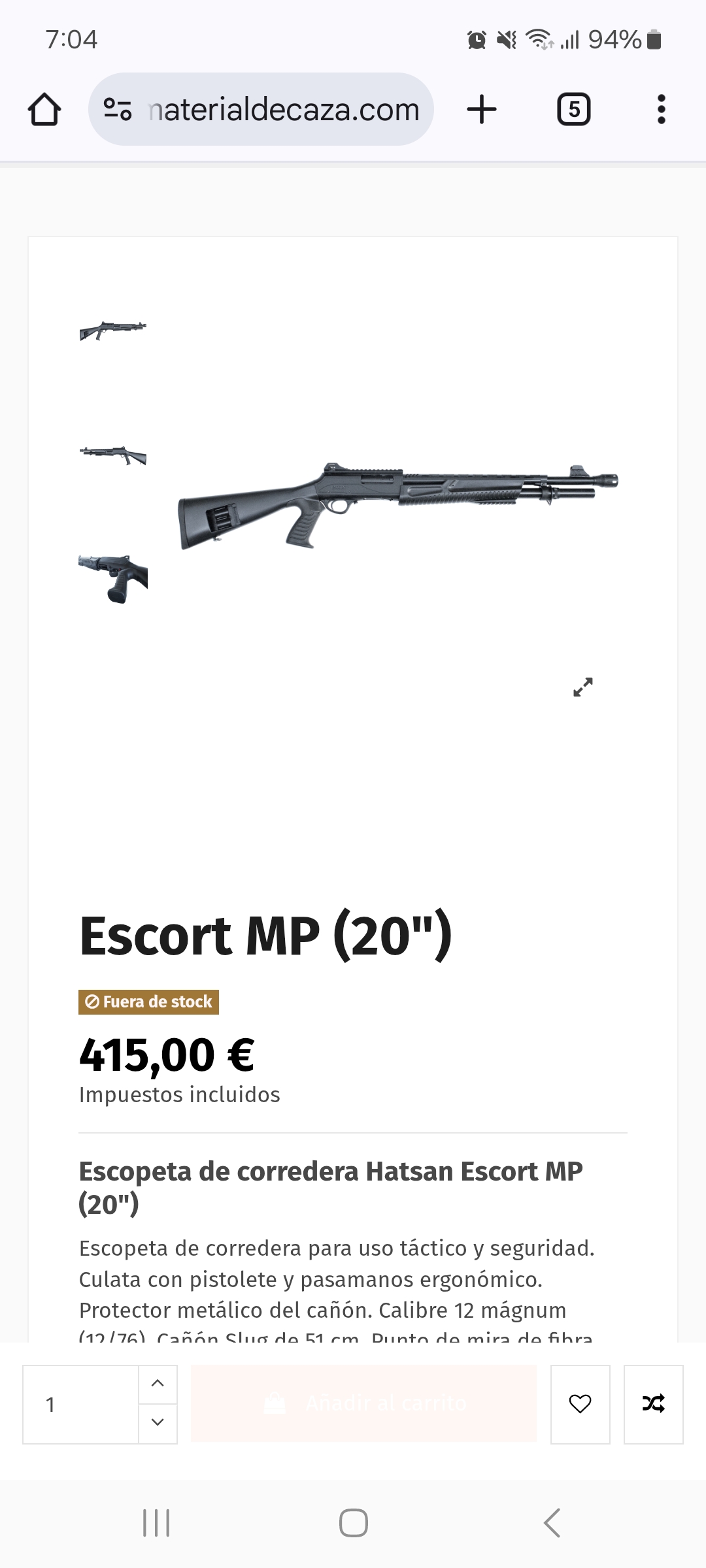Open the recent apps view
706x1568 pixels.
[x=156, y=1523]
